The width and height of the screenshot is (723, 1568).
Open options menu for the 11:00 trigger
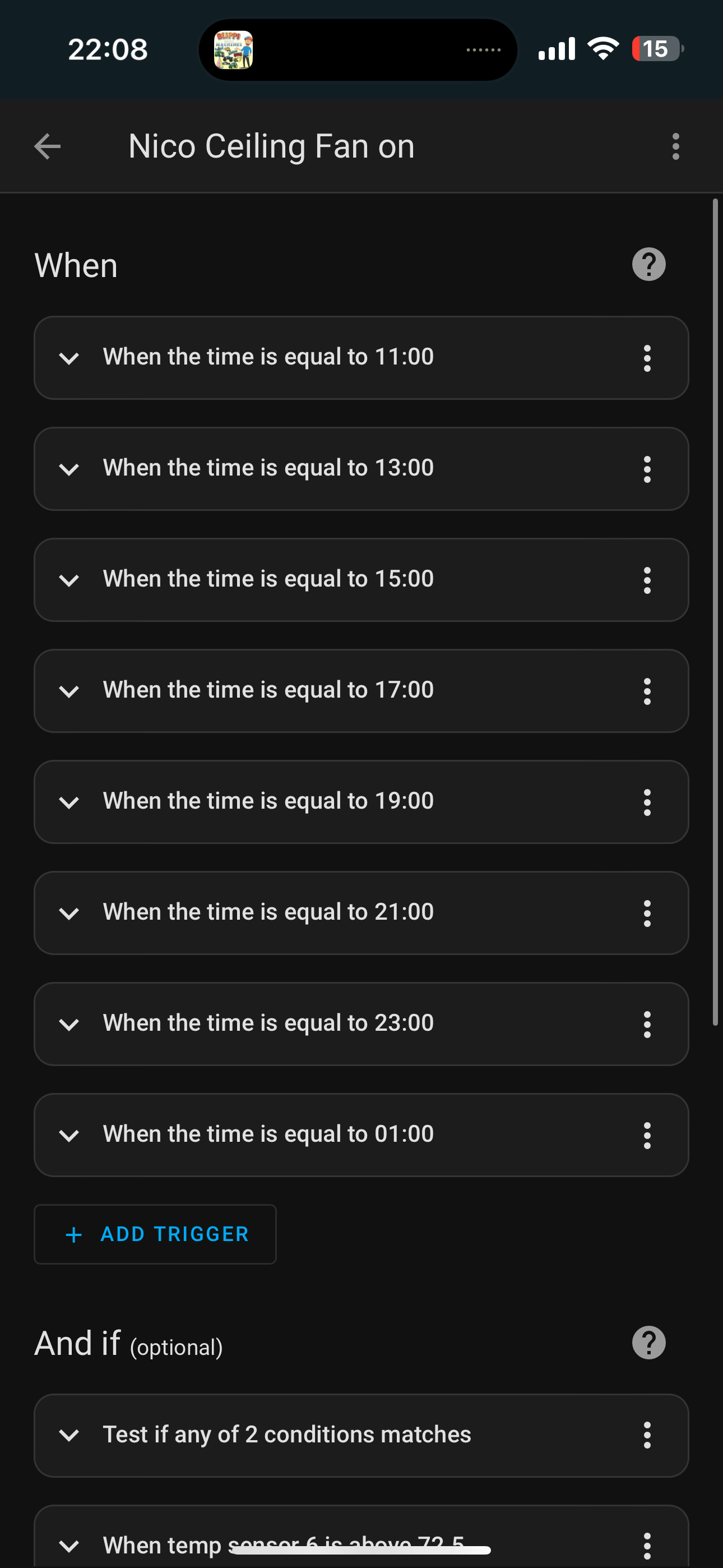coord(647,358)
